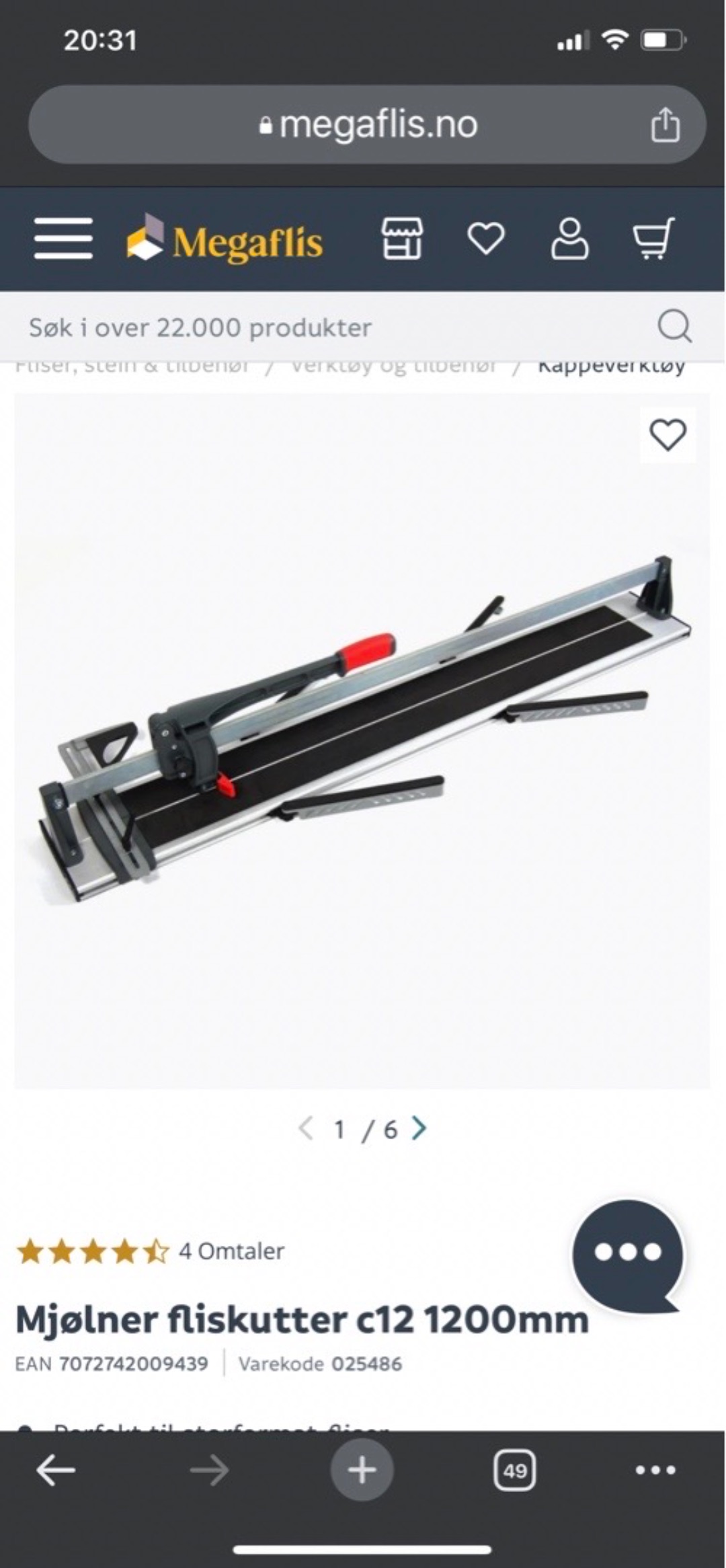Open the chat bubble support

[629, 1253]
